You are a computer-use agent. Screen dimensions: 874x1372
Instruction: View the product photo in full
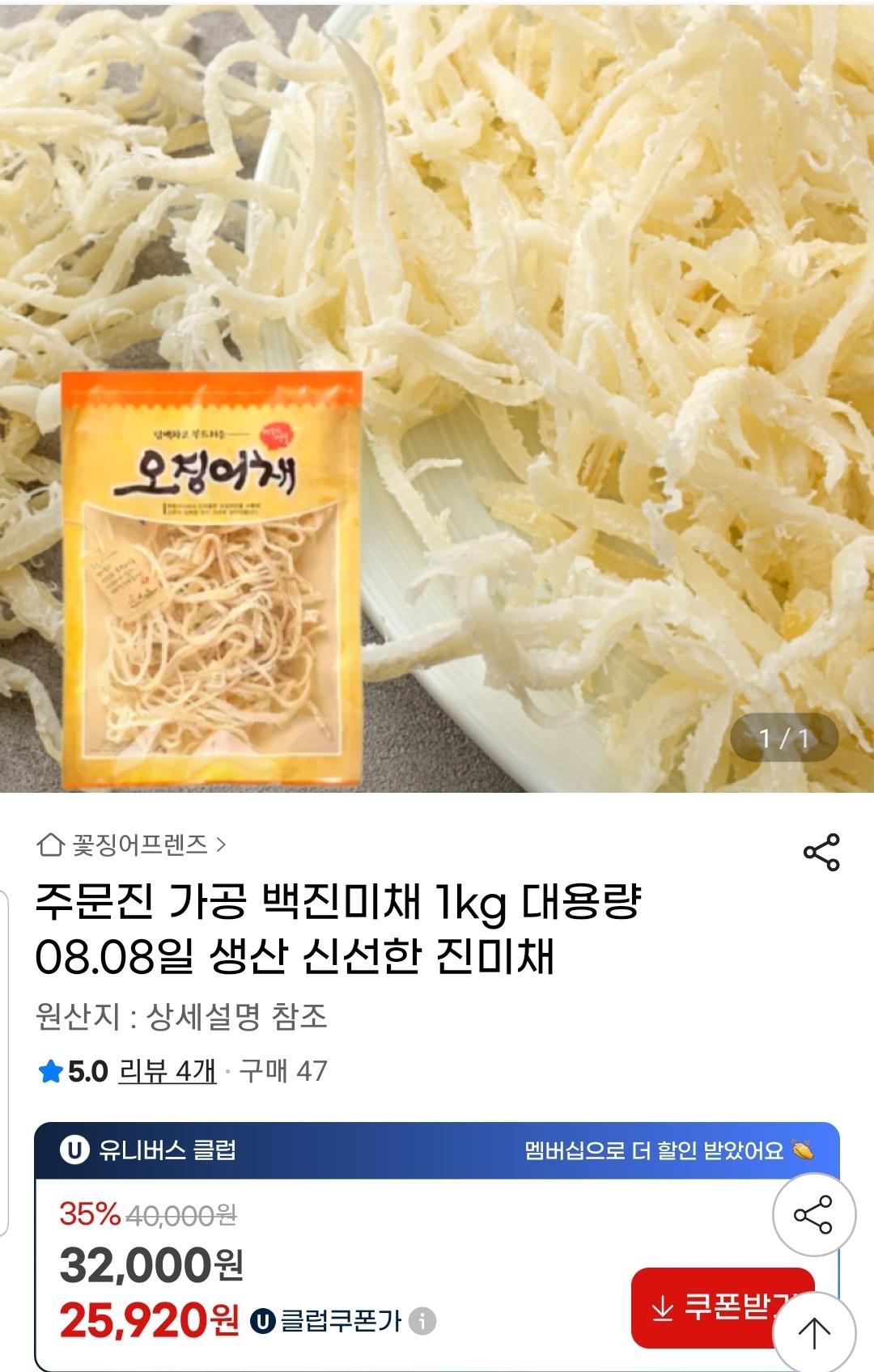pos(437,396)
